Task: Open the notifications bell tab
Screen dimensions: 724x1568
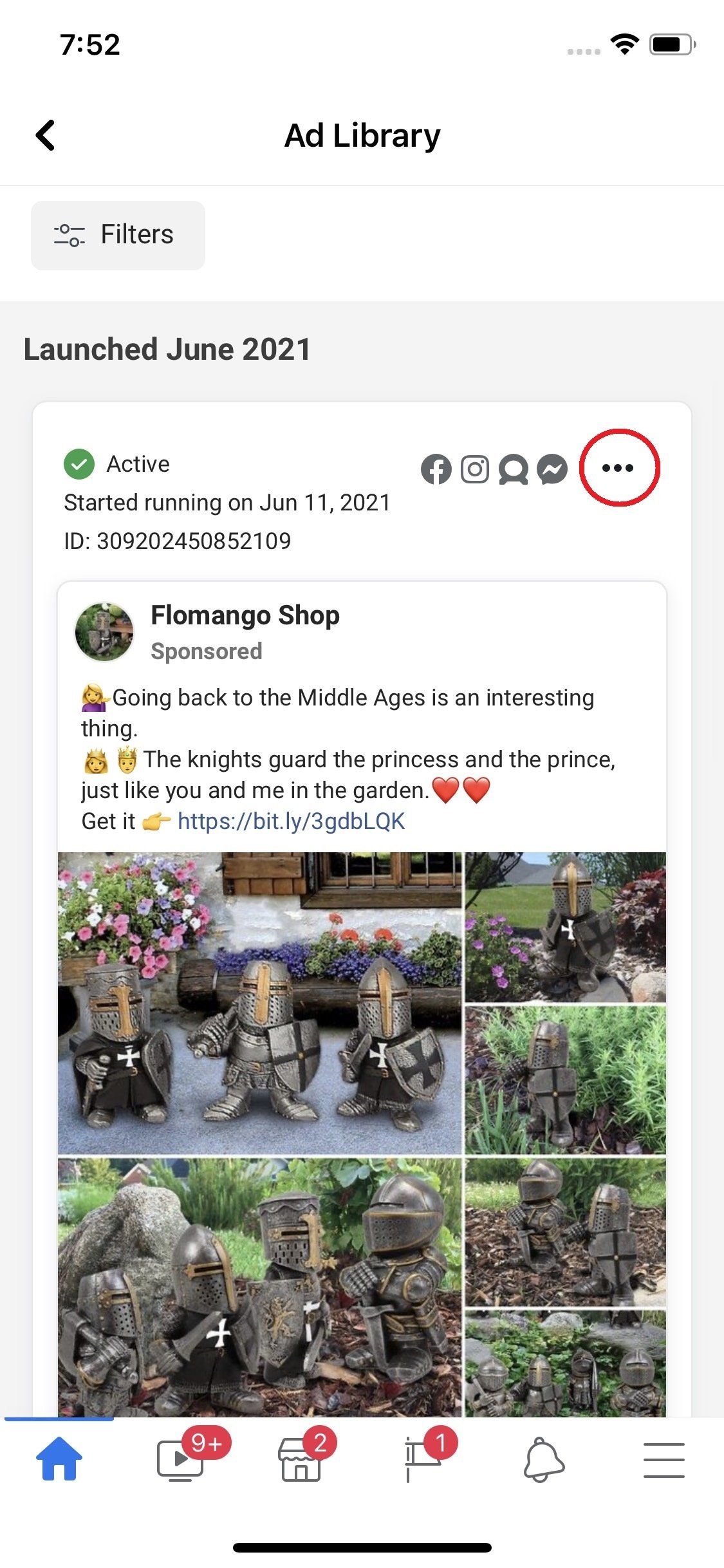Action: (544, 1460)
